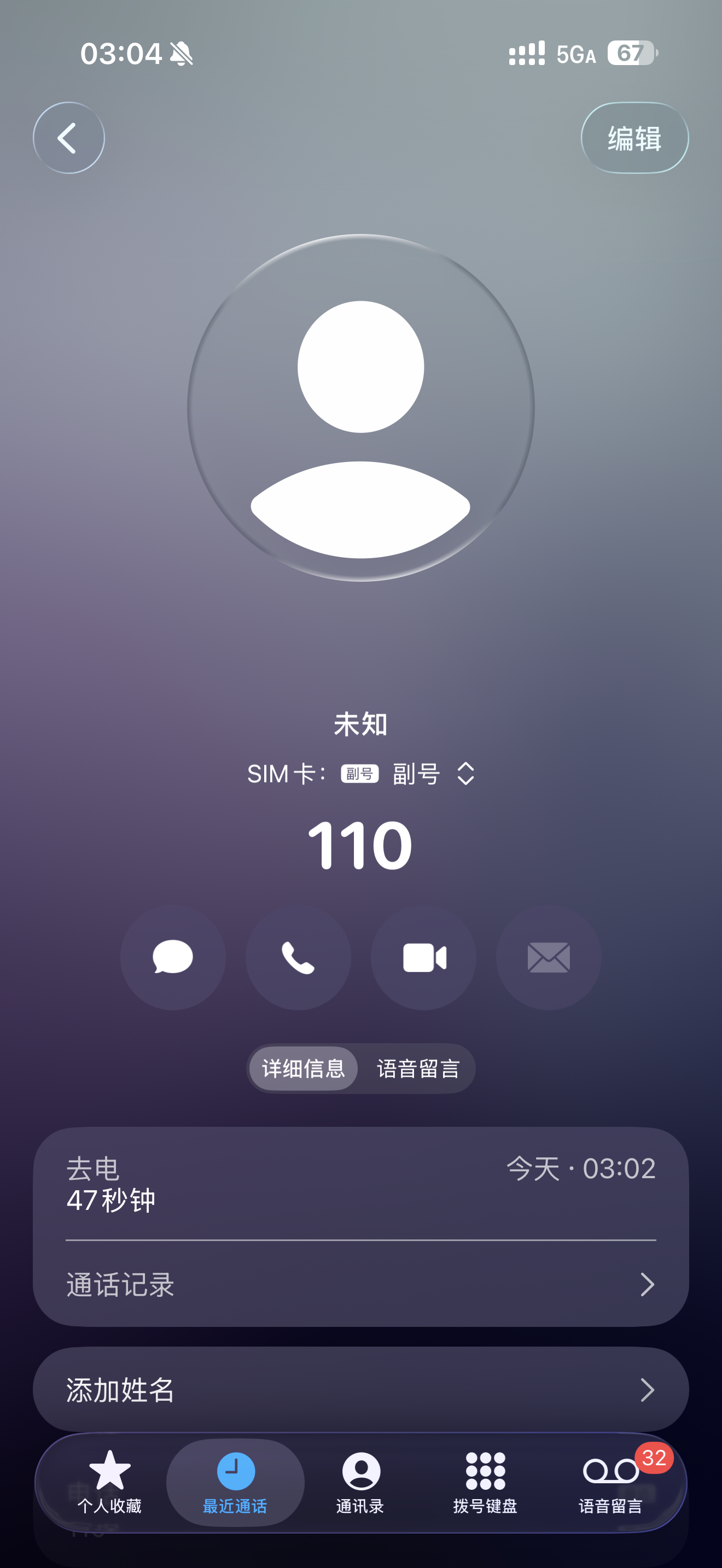The height and width of the screenshot is (1568, 722).
Task: Start a video call with the camera icon
Action: (x=424, y=957)
